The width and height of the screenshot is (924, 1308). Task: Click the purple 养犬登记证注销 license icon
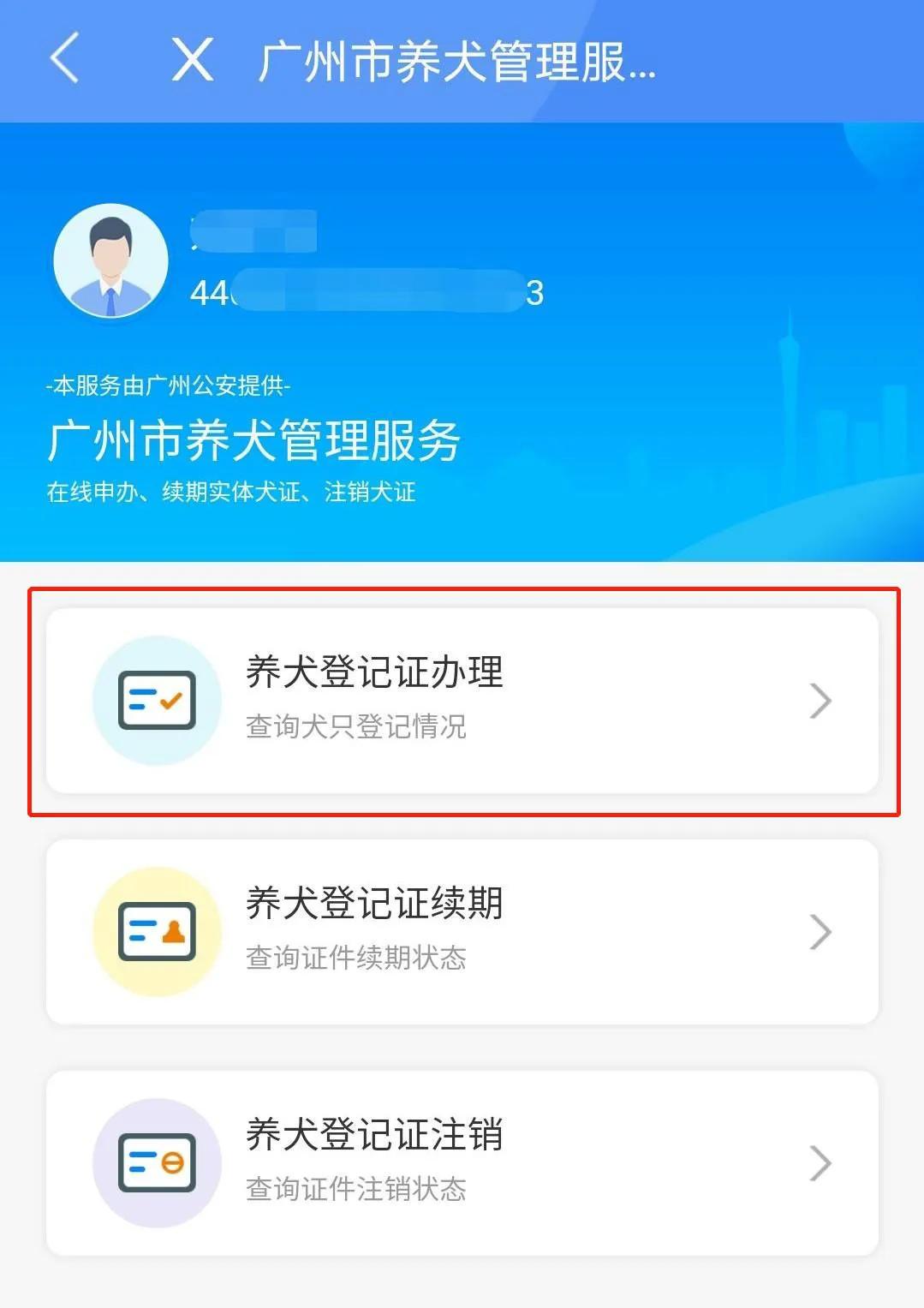pyautogui.click(x=156, y=1162)
